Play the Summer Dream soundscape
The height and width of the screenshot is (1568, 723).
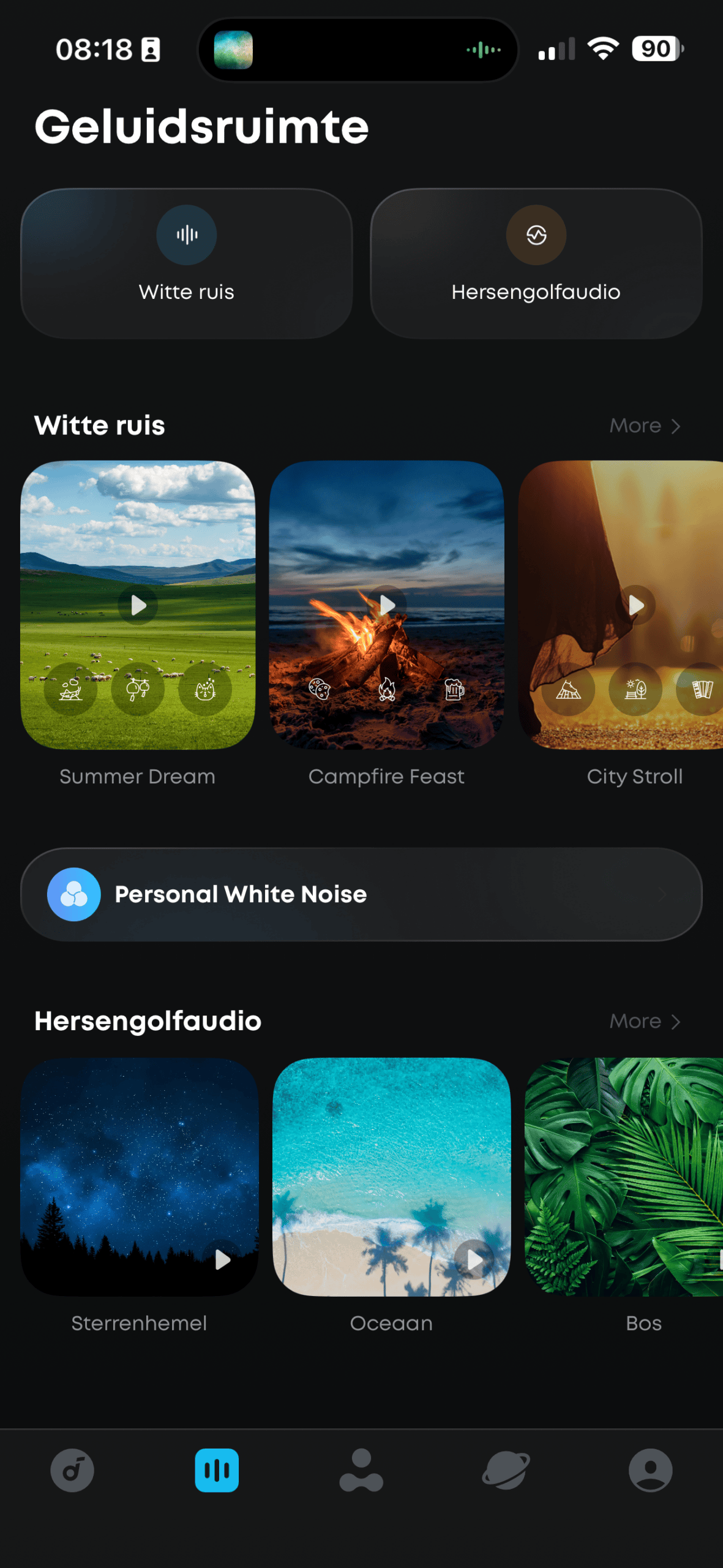138,605
